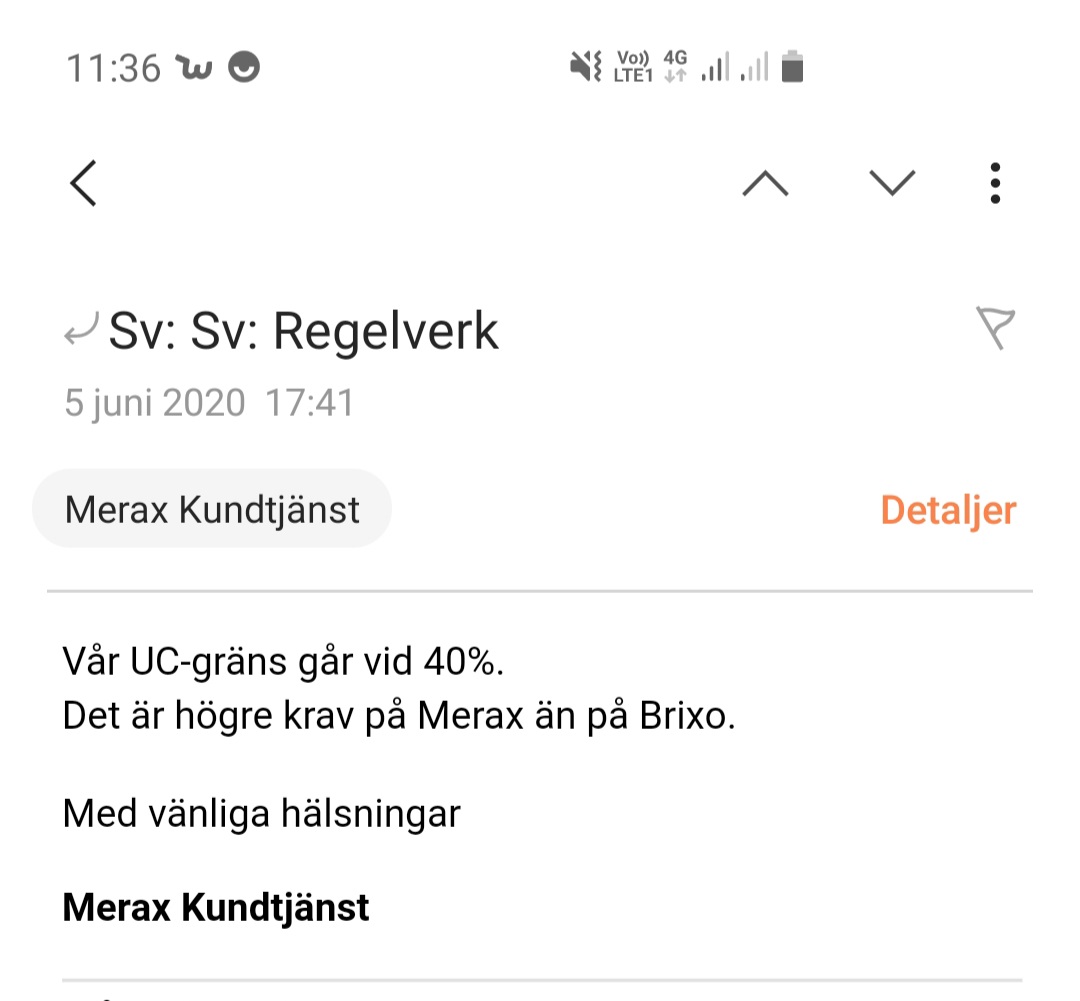1080x1001 pixels.
Task: Jump to the previous email
Action: [765, 183]
